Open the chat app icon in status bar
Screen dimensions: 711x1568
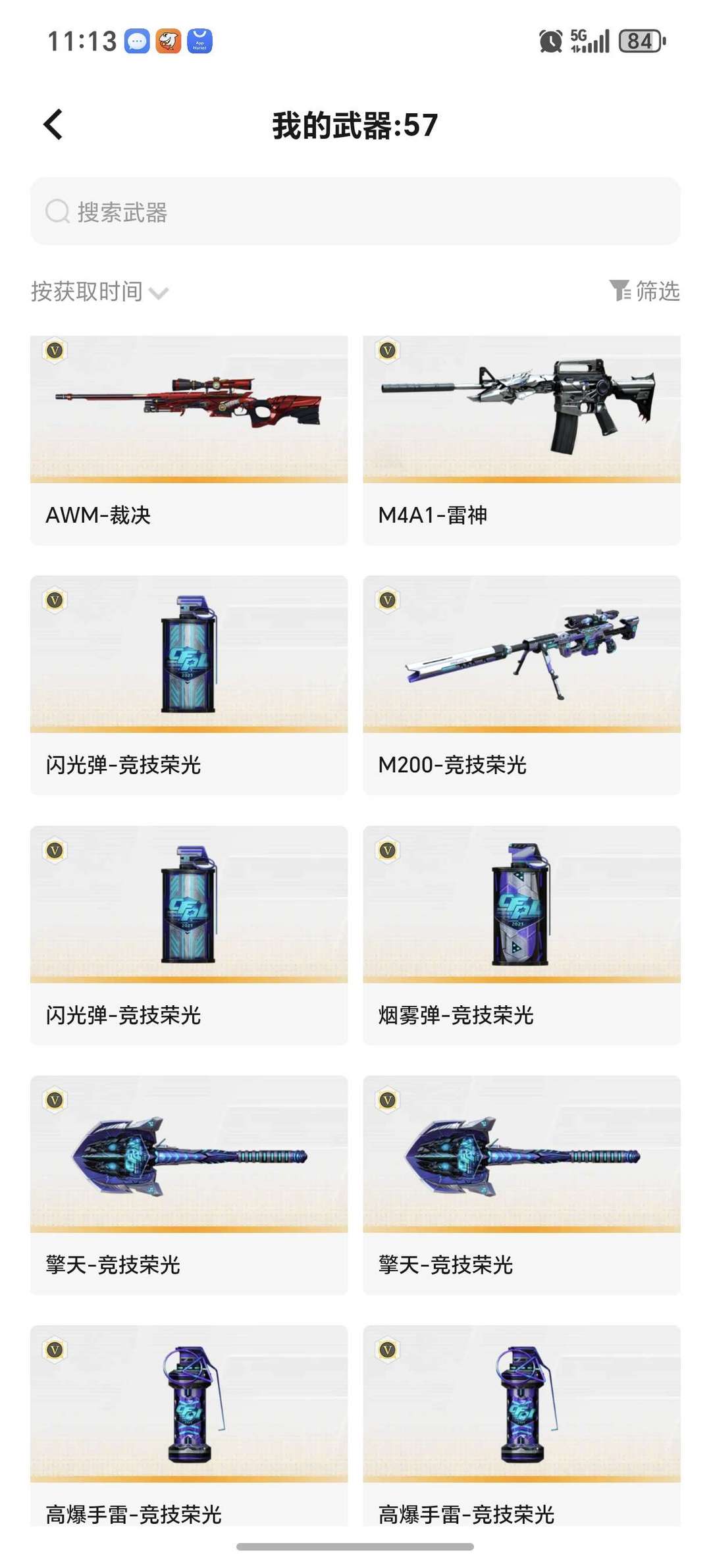coord(135,41)
